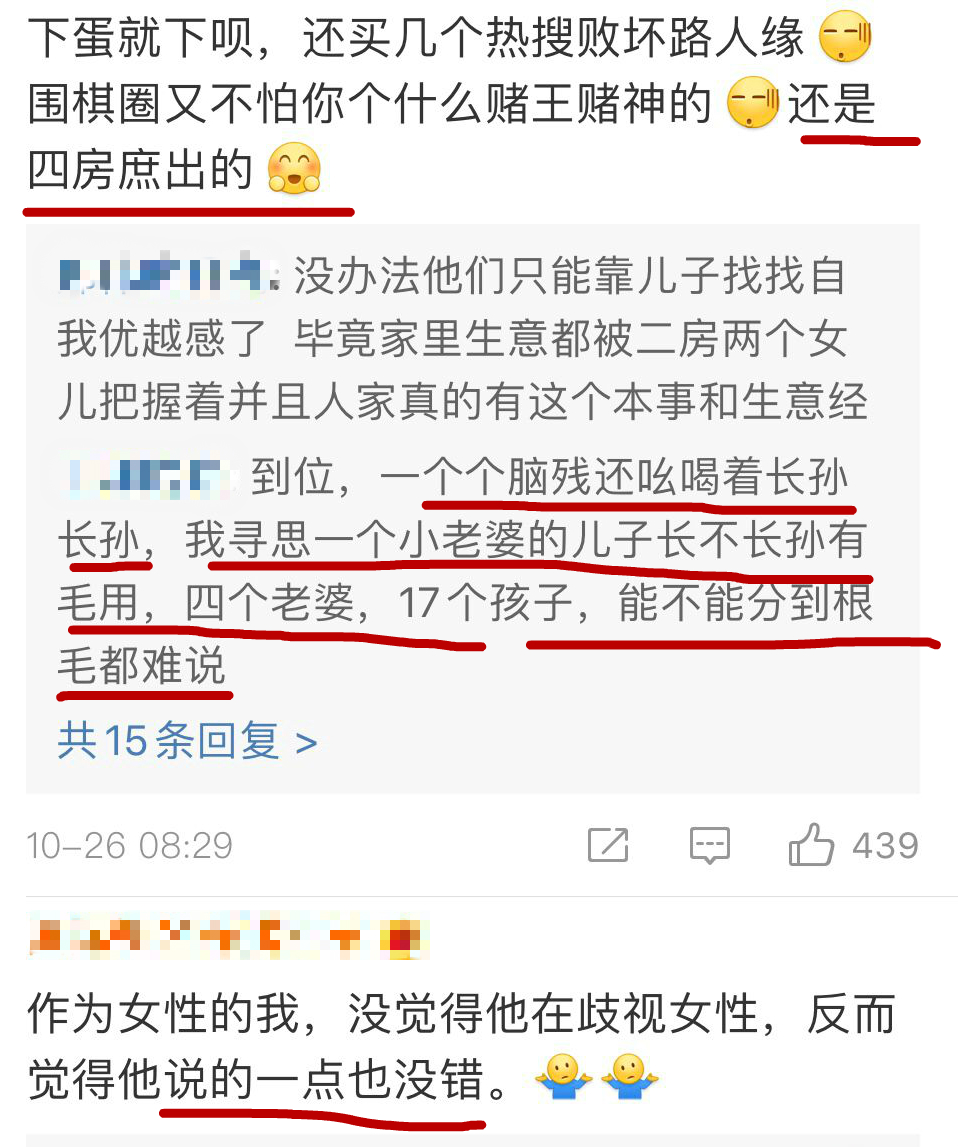Reply to the comment with the speech bubble icon
Screen dimensions: 958x1147
point(709,846)
